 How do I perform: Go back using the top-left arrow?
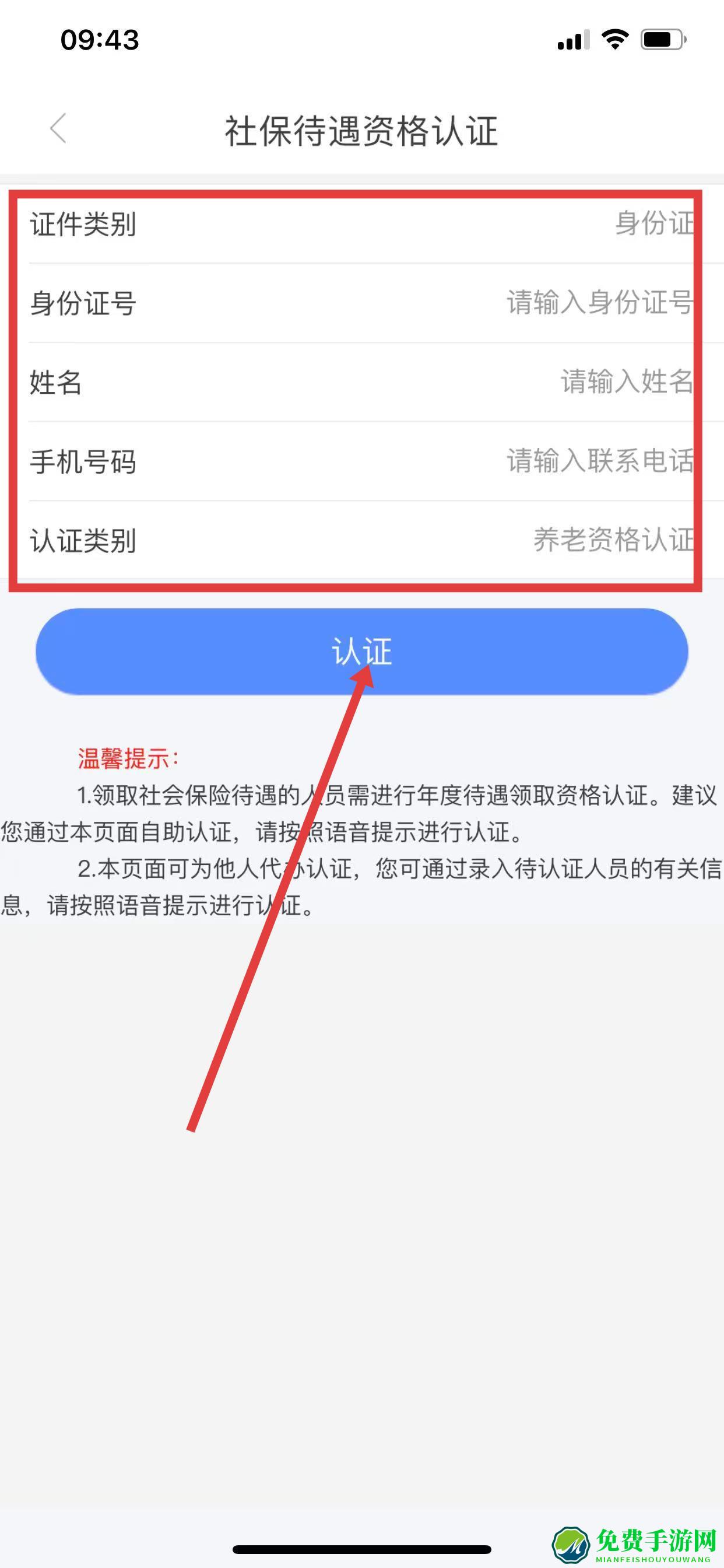click(58, 128)
